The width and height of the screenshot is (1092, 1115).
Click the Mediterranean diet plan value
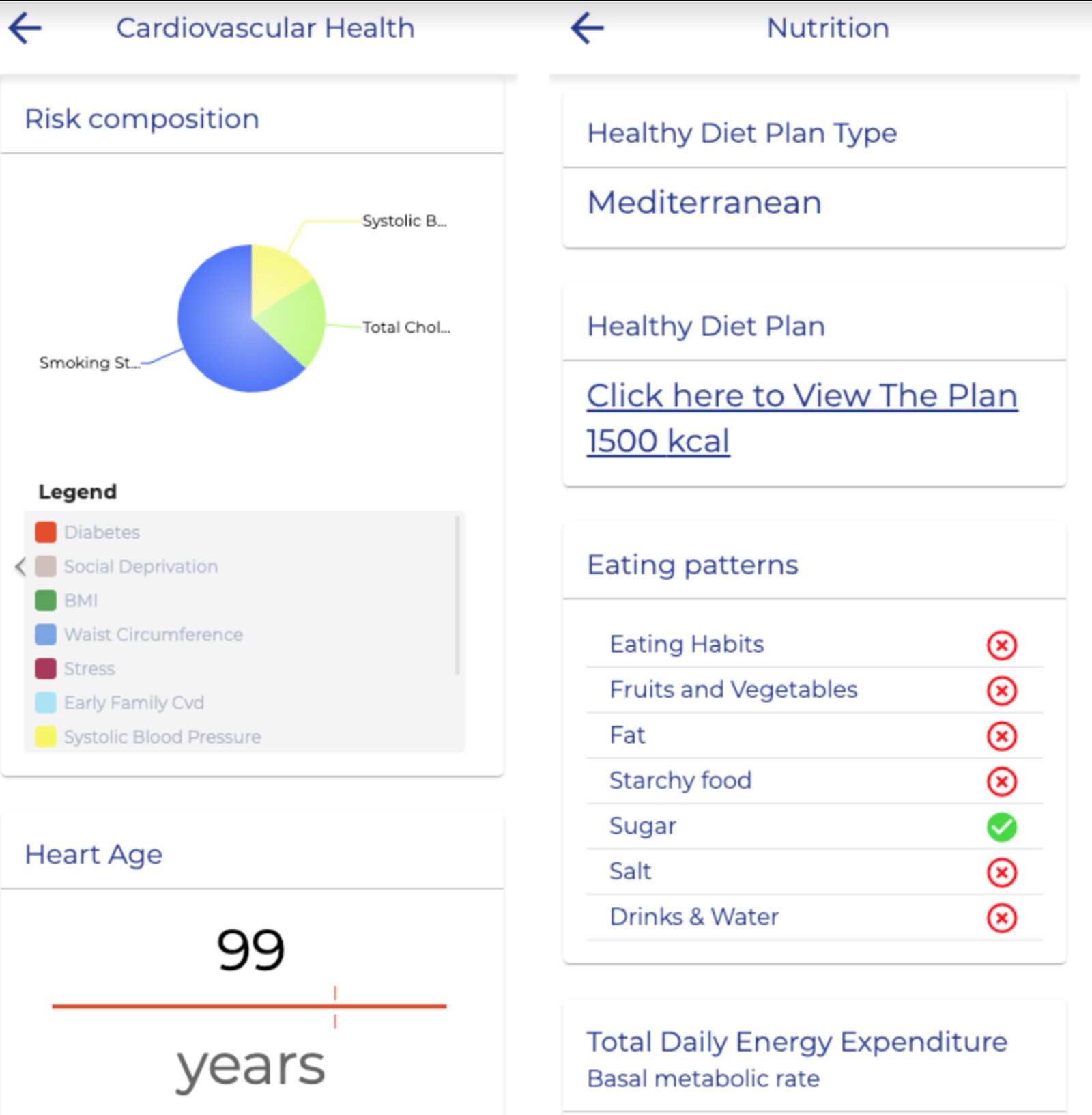(704, 202)
